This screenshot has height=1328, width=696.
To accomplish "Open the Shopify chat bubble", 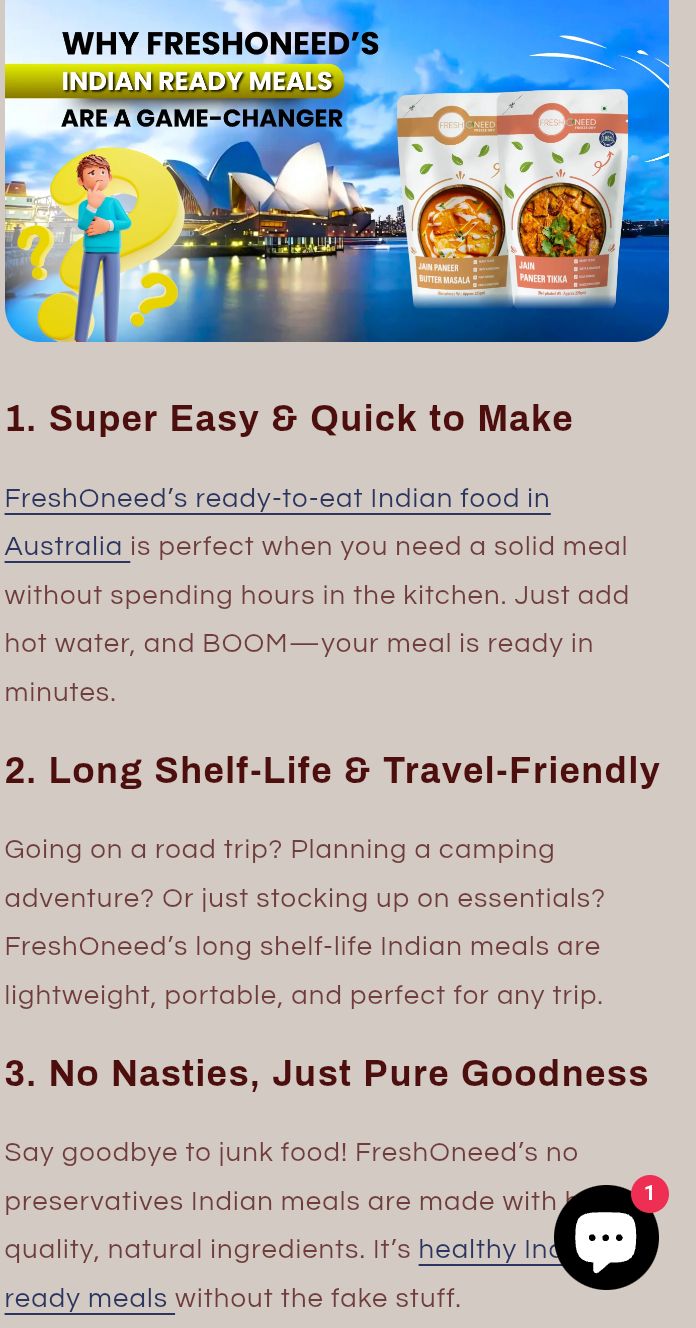I will 606,1237.
